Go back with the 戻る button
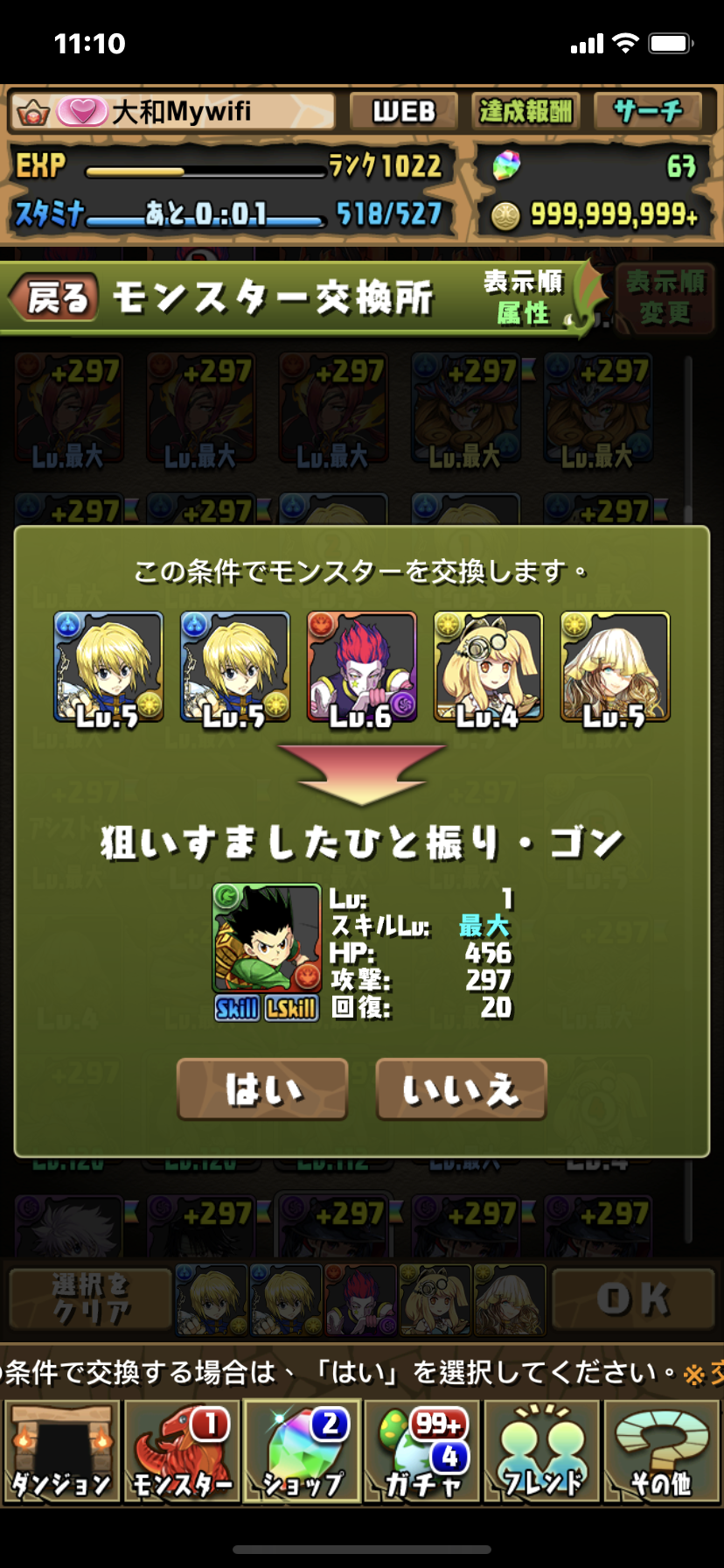Viewport: 724px width, 1568px height. click(54, 298)
